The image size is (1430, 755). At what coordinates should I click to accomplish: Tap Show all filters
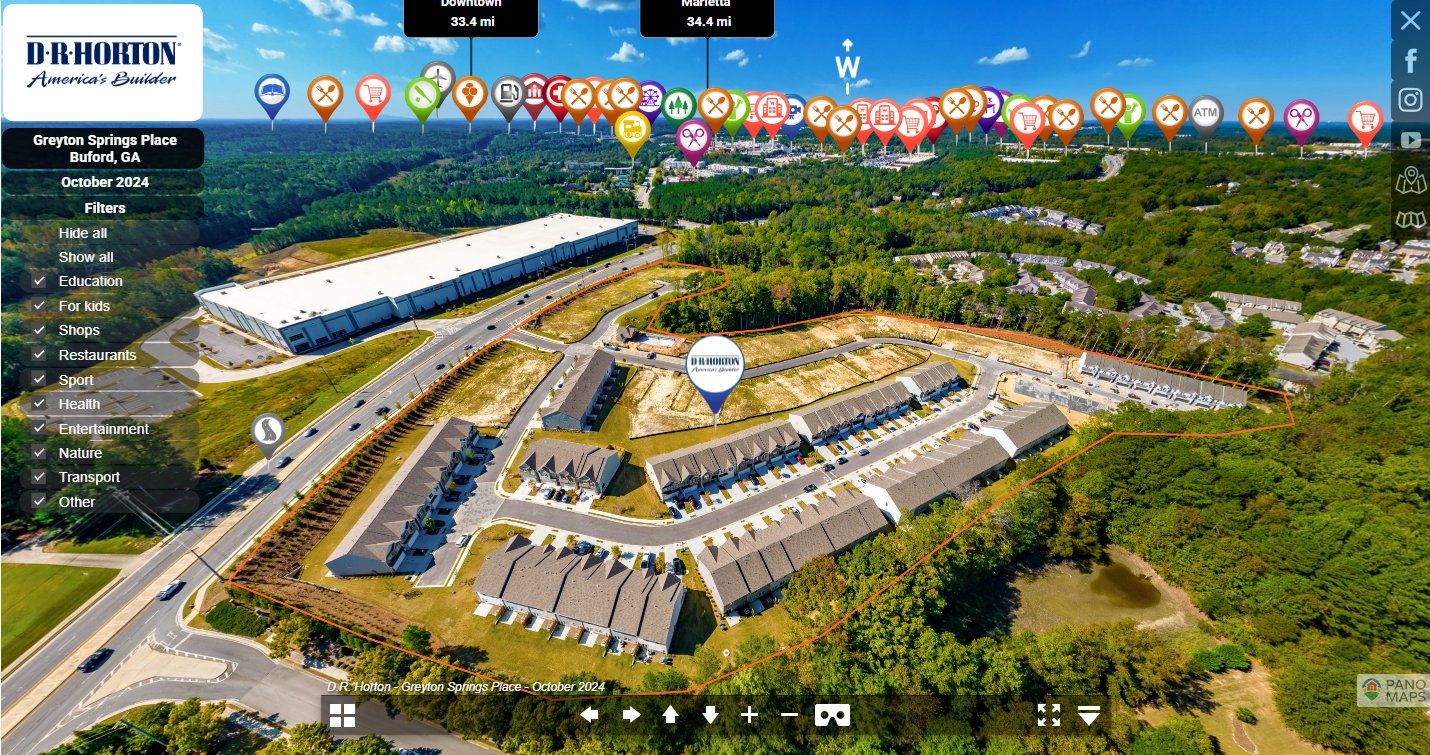coord(86,257)
